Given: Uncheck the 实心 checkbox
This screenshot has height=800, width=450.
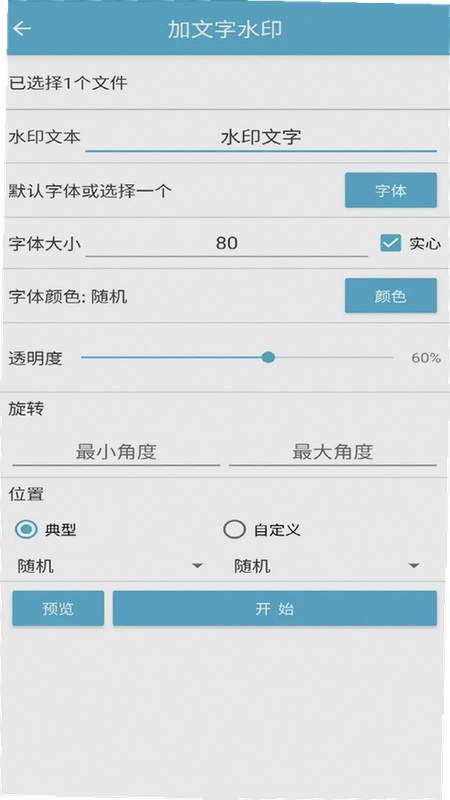Looking at the screenshot, I should 391,243.
